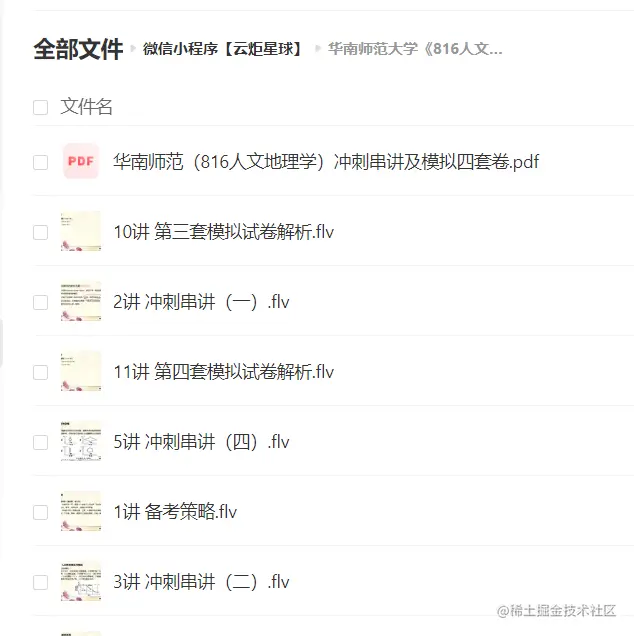The width and height of the screenshot is (634, 636).
Task: Check the box beside 5讲 冲刺串讲（四）.flv
Action: pyautogui.click(x=41, y=442)
